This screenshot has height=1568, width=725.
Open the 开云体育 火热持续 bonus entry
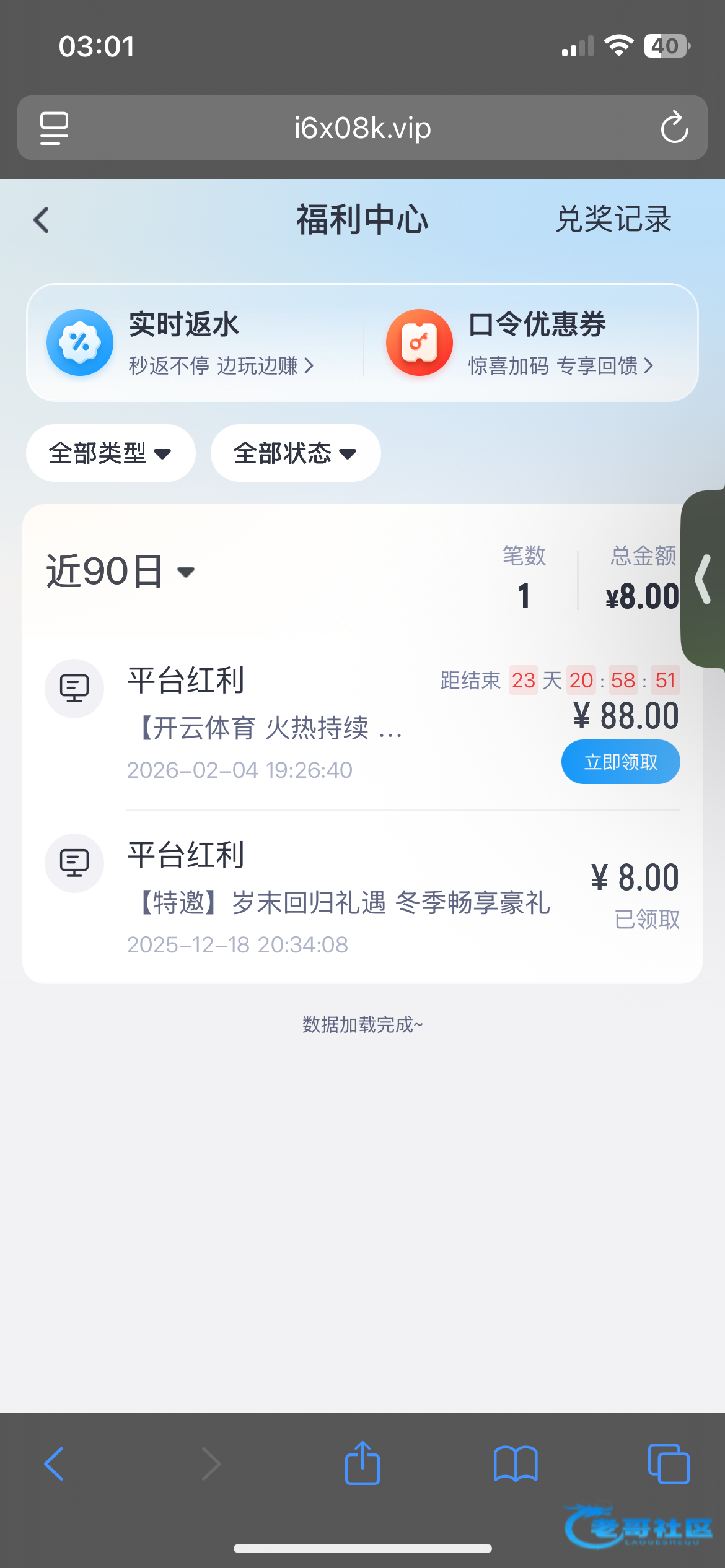point(266,728)
